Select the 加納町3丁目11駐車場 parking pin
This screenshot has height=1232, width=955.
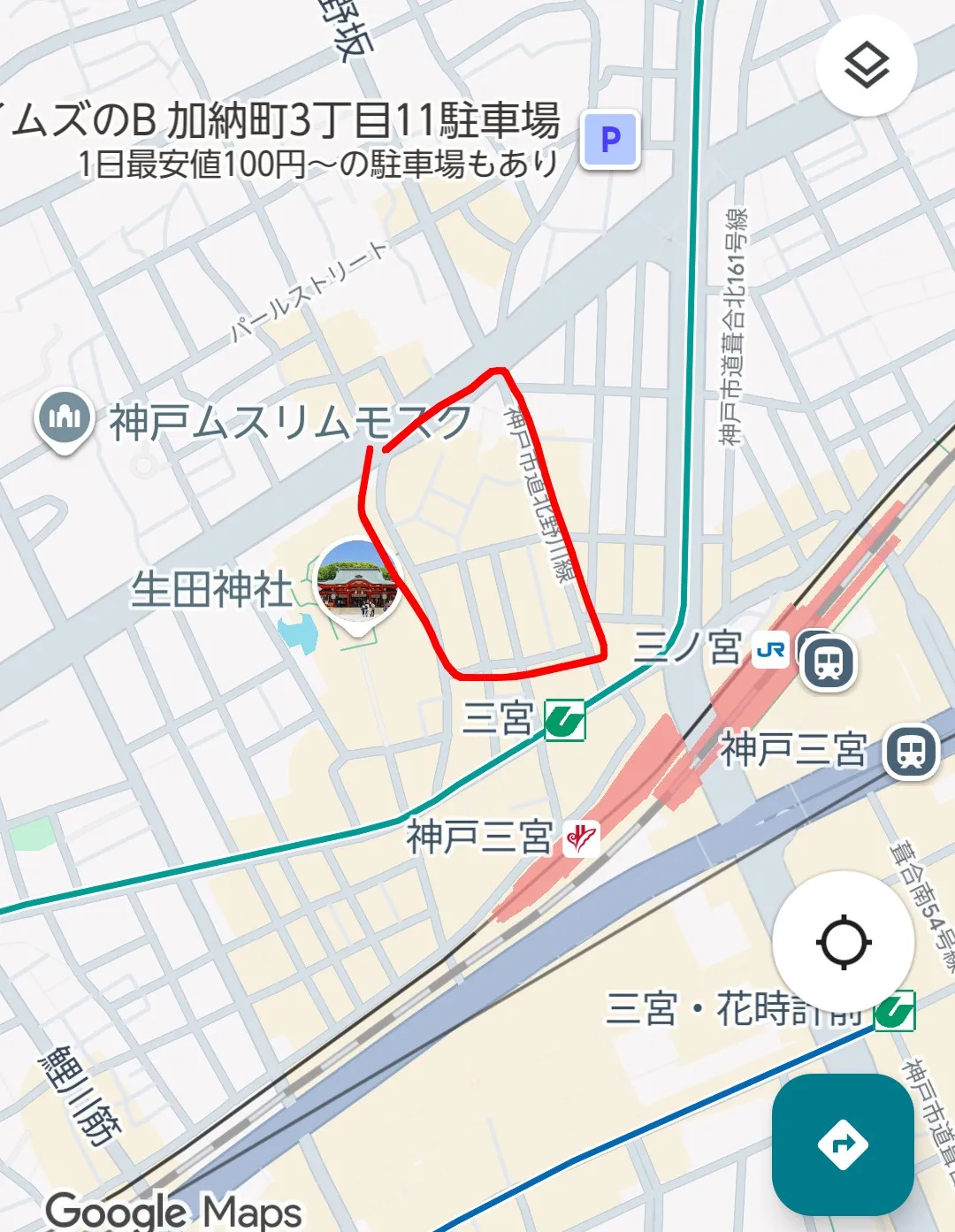click(x=610, y=140)
